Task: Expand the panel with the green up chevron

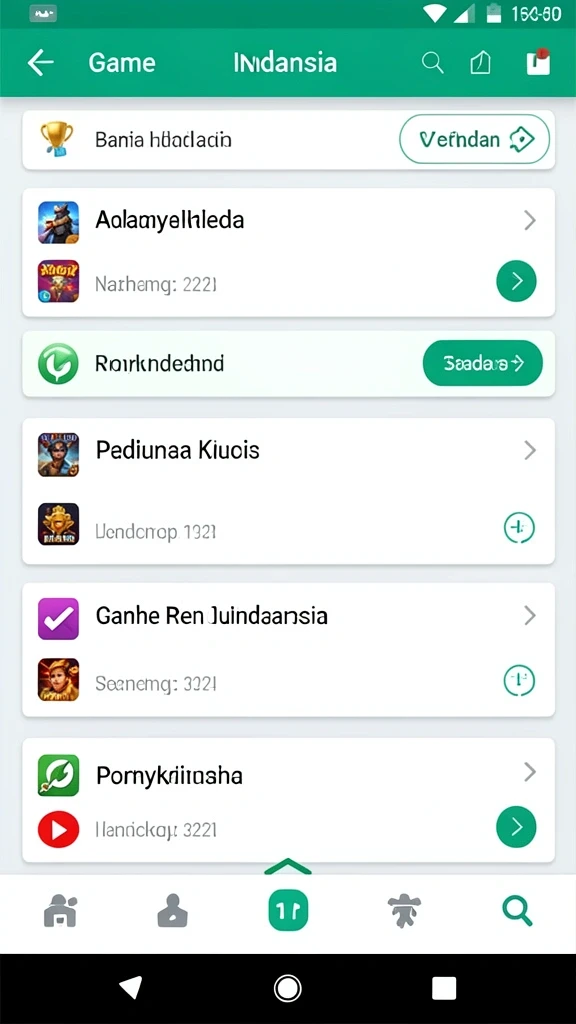Action: [288, 867]
